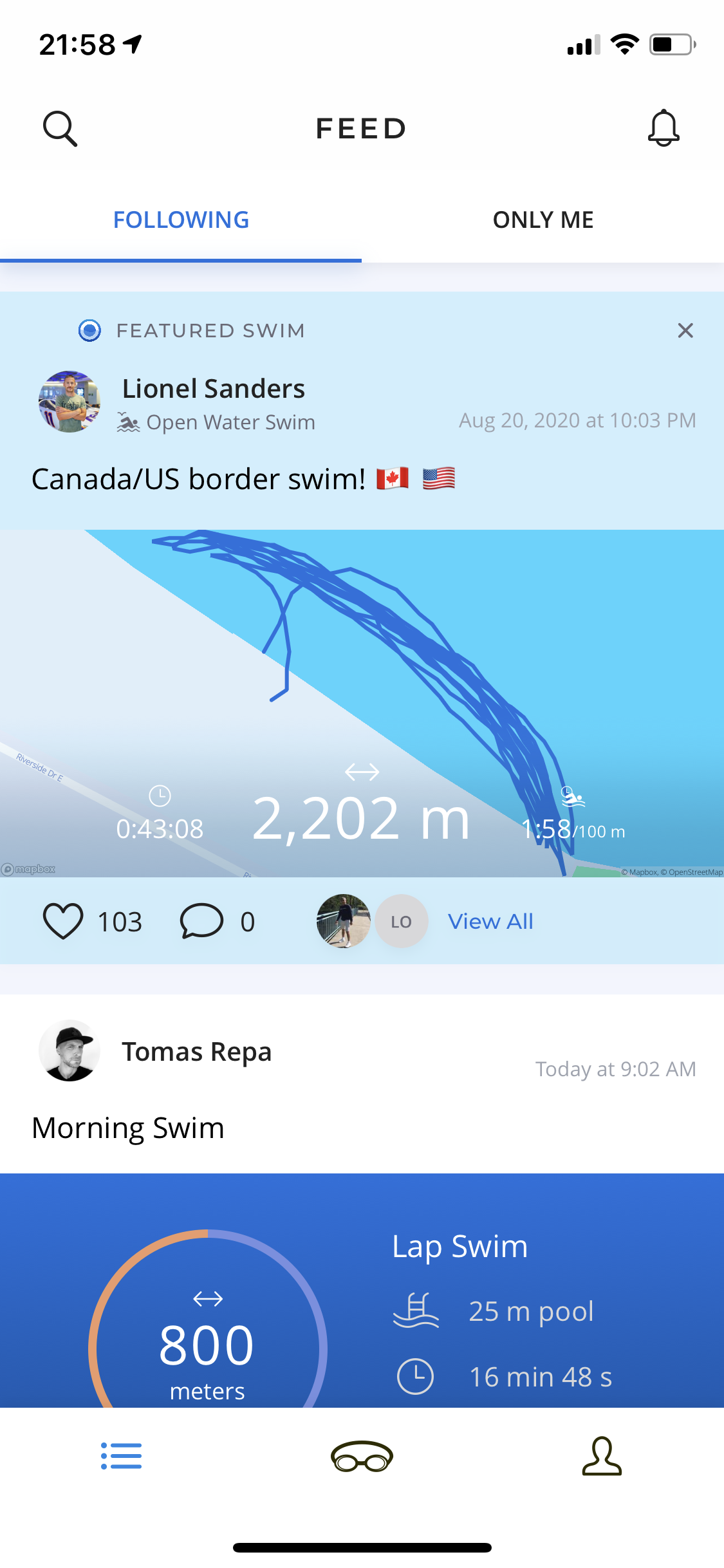Open the notifications bell
Screen dimensions: 724x1568
(664, 128)
